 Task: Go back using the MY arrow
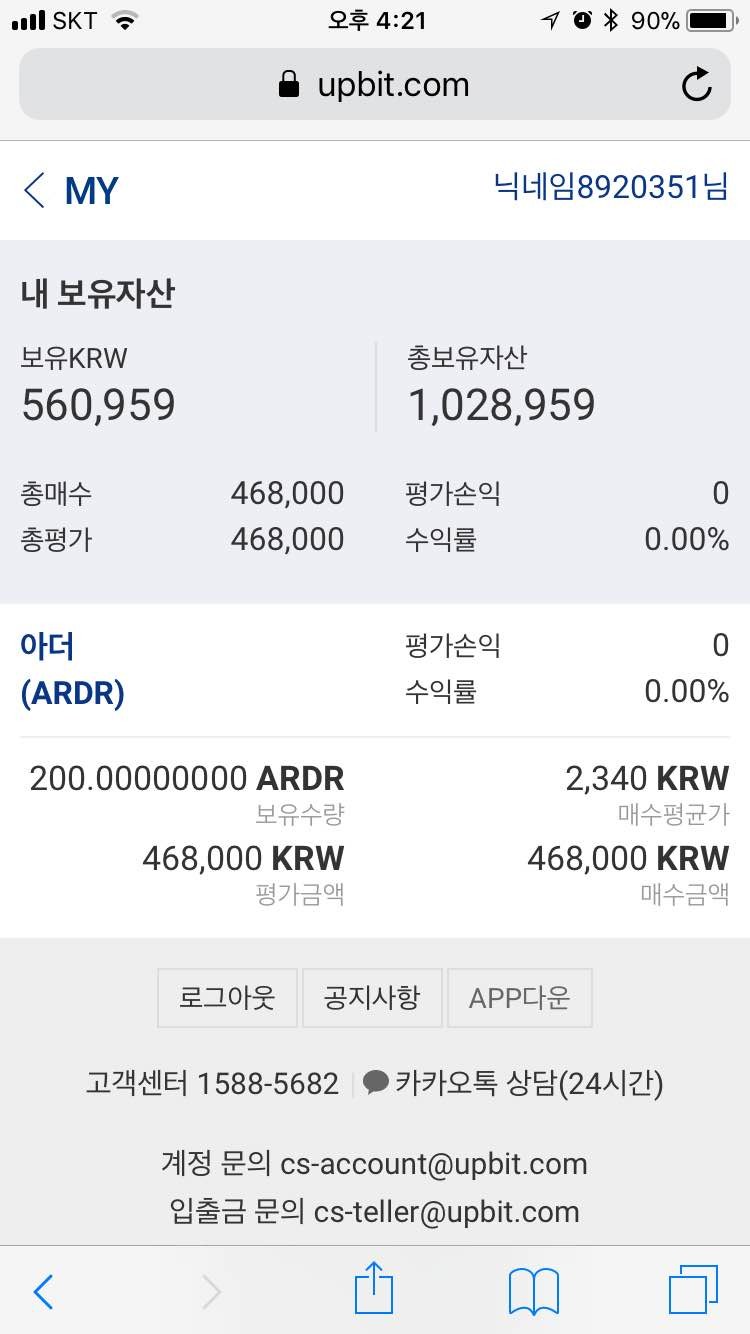click(x=36, y=190)
